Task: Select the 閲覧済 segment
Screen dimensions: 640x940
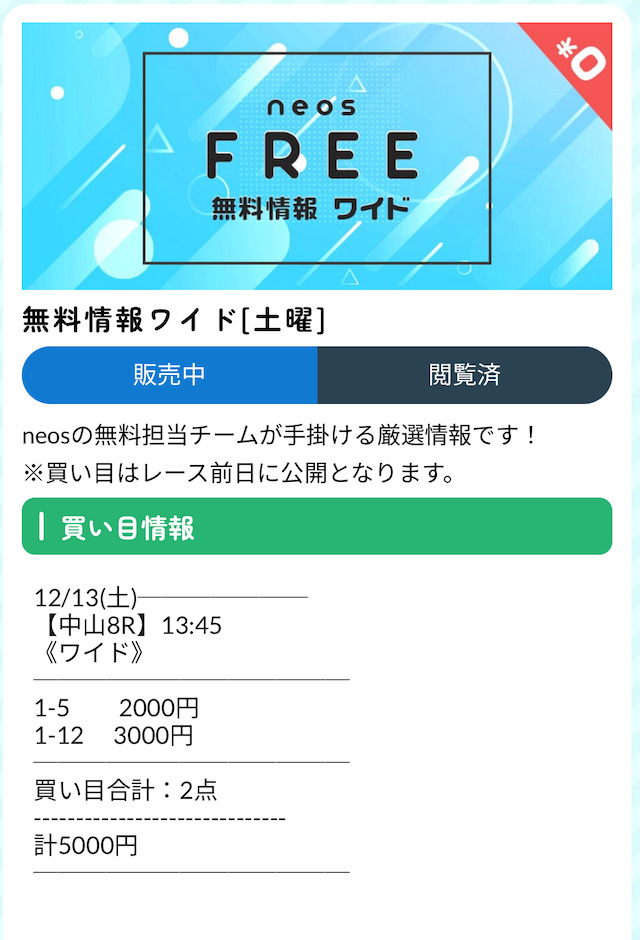Action: [464, 375]
